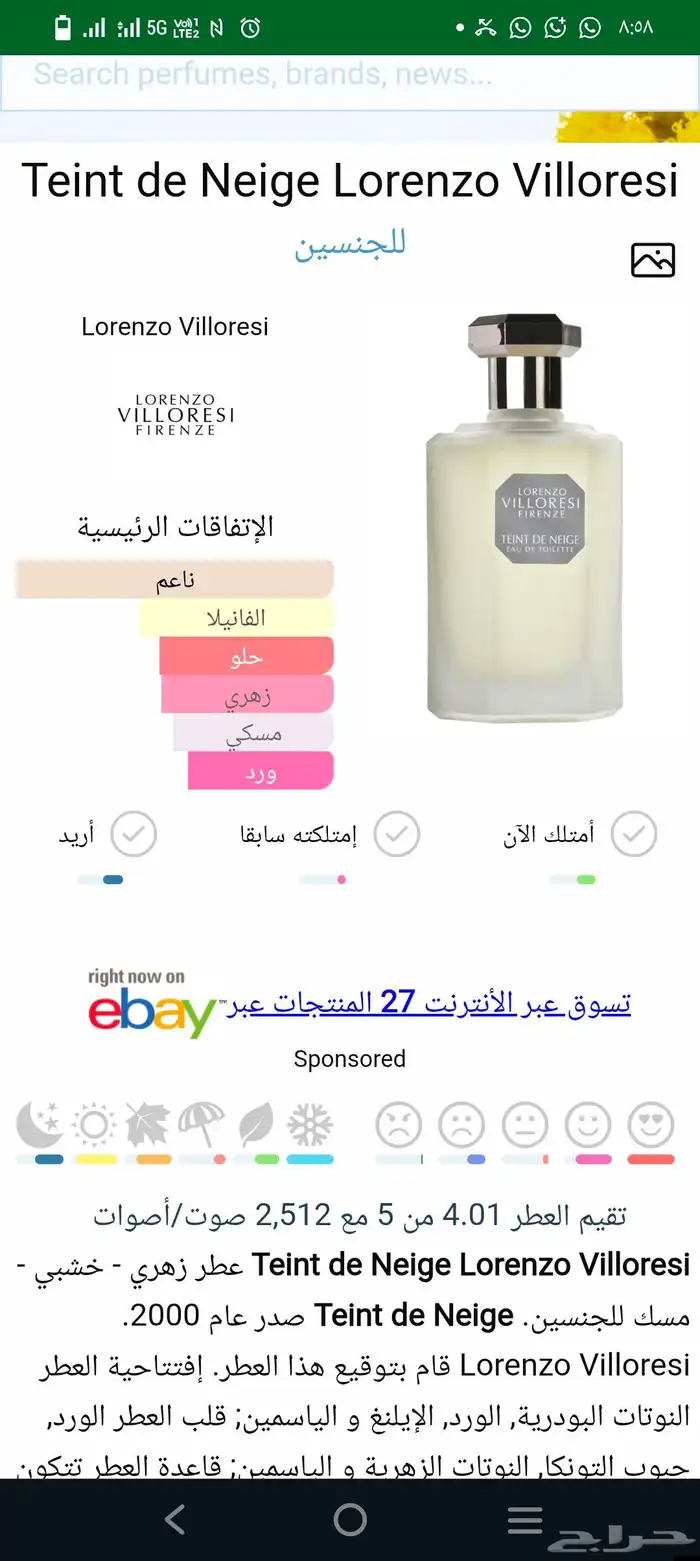The image size is (700, 1561).
Task: Vote like with the smiling face
Action: (x=587, y=1126)
